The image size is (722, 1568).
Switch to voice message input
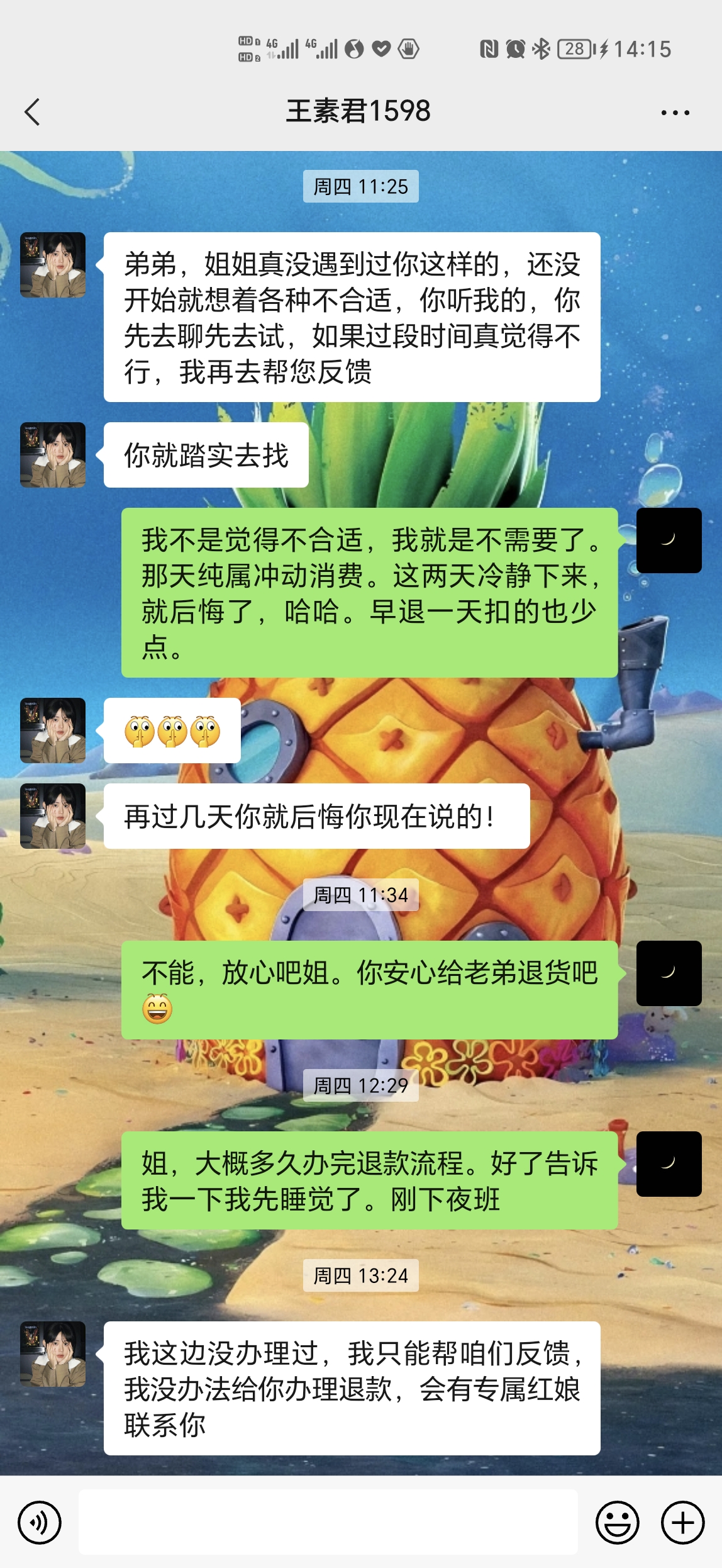pyautogui.click(x=40, y=1523)
